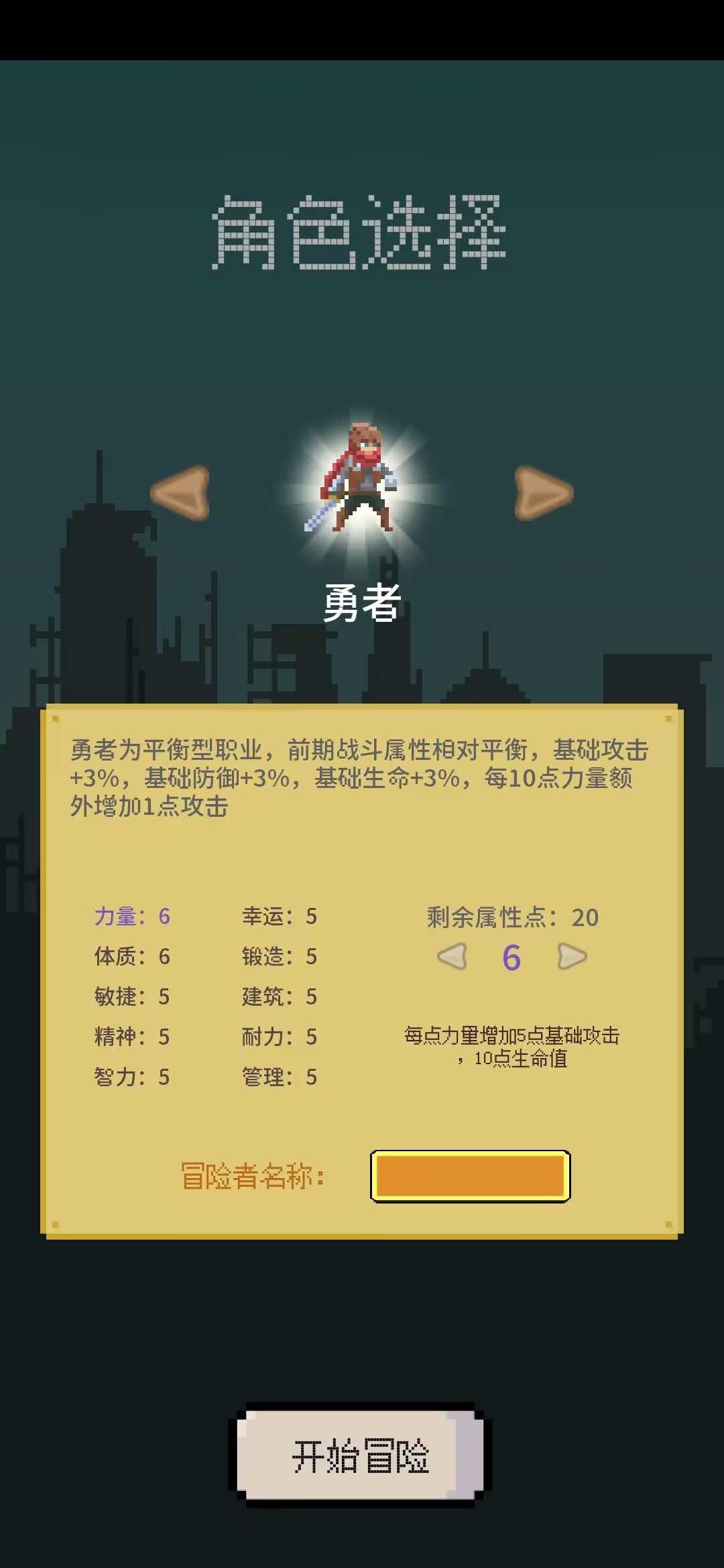
Task: Start the game with 开始冒险
Action: pos(361,1455)
